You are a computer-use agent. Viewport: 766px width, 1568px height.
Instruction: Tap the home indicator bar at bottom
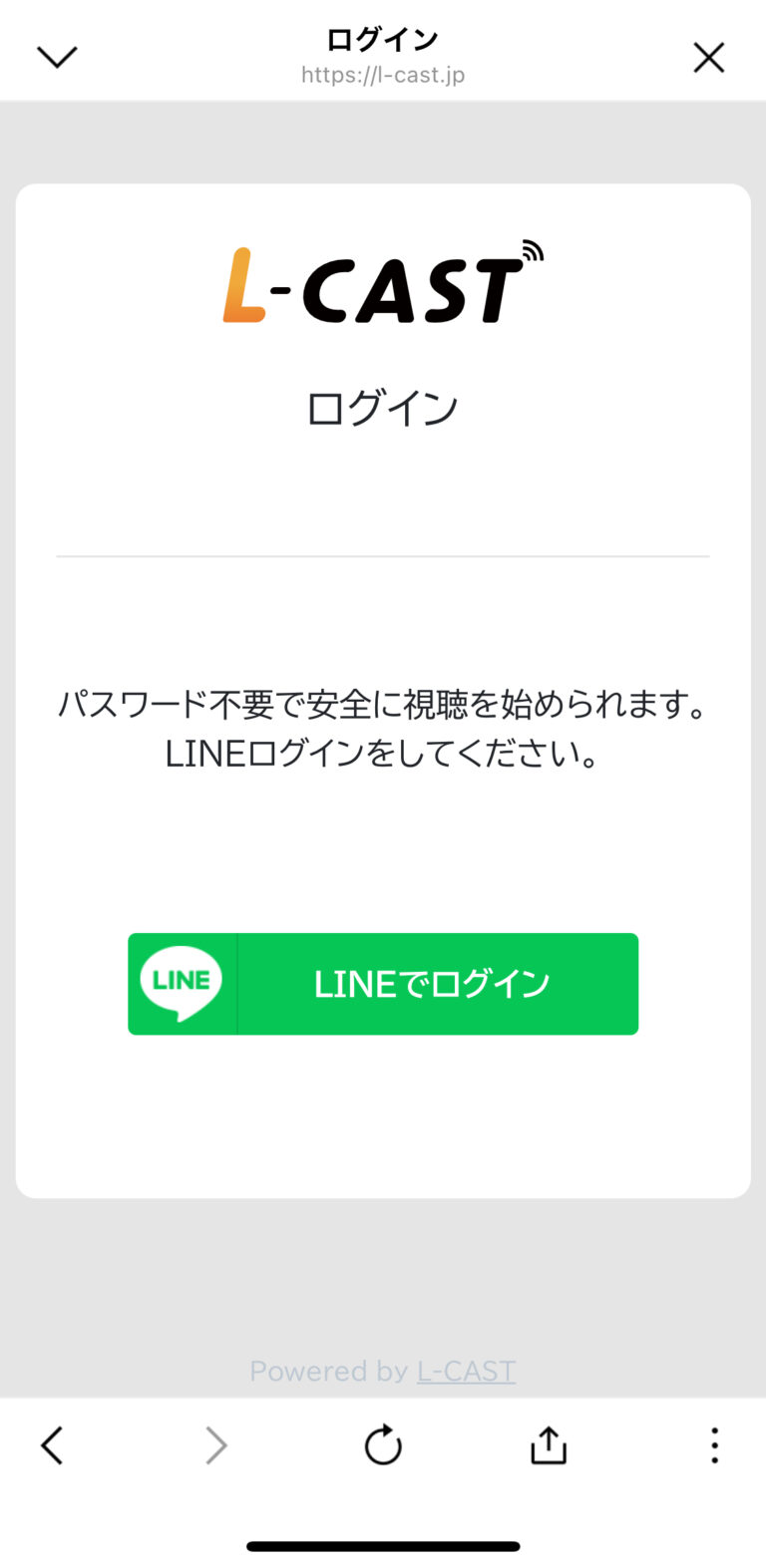(x=383, y=1545)
